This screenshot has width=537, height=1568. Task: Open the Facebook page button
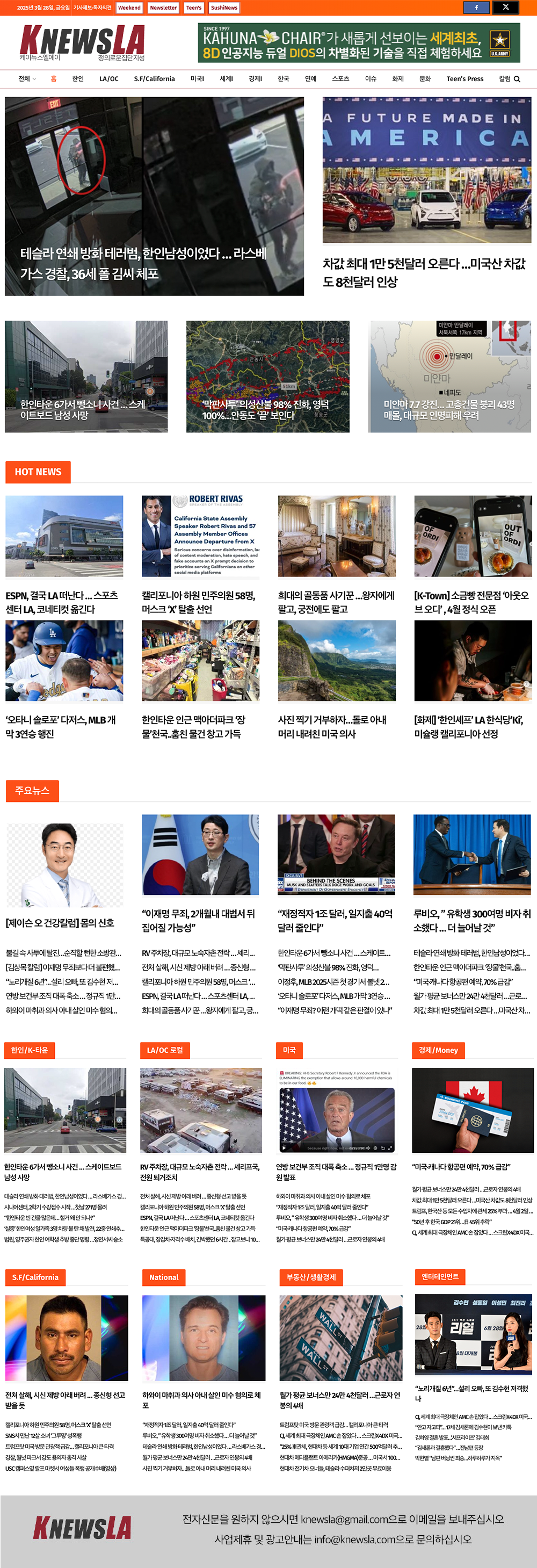(476, 8)
